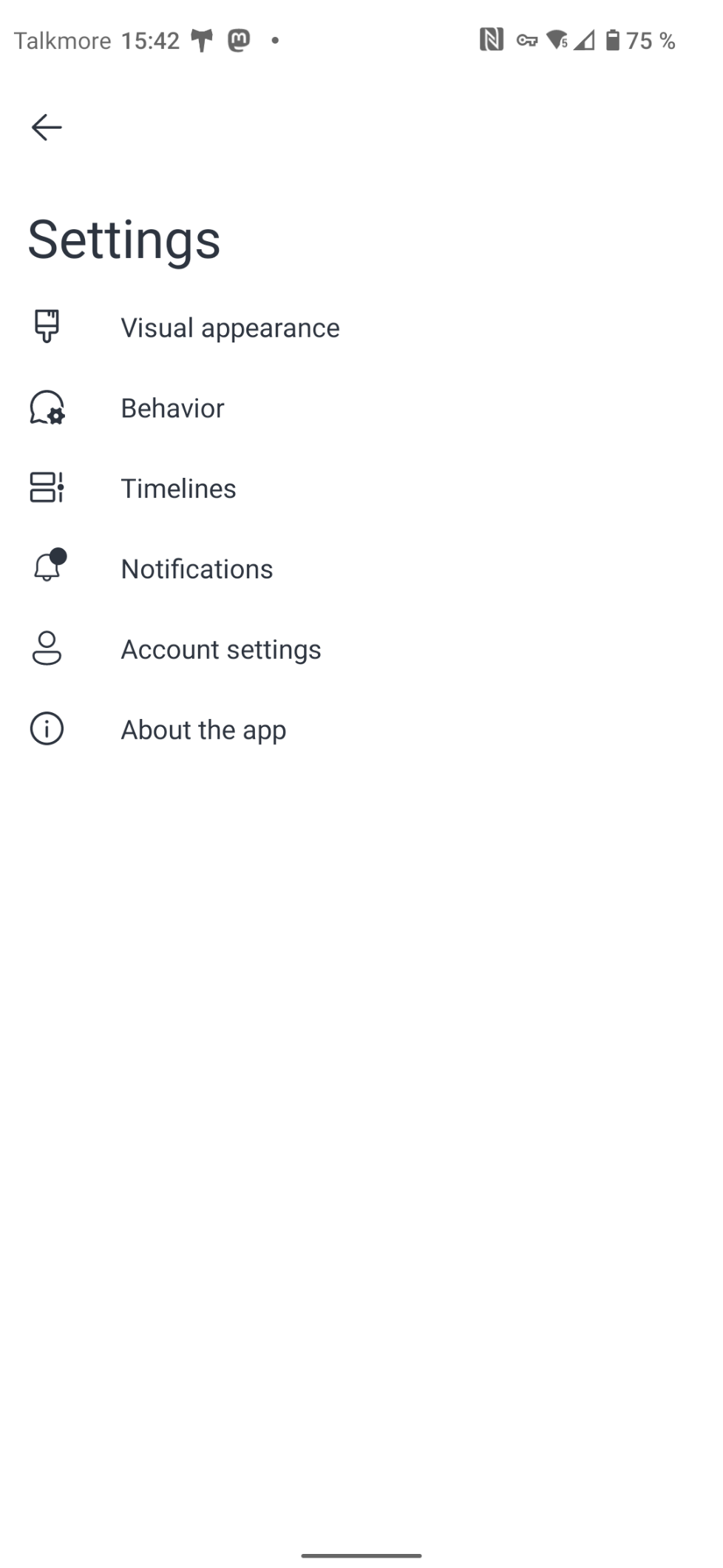Open Account settings
The width and height of the screenshot is (723, 1568).
[361, 649]
